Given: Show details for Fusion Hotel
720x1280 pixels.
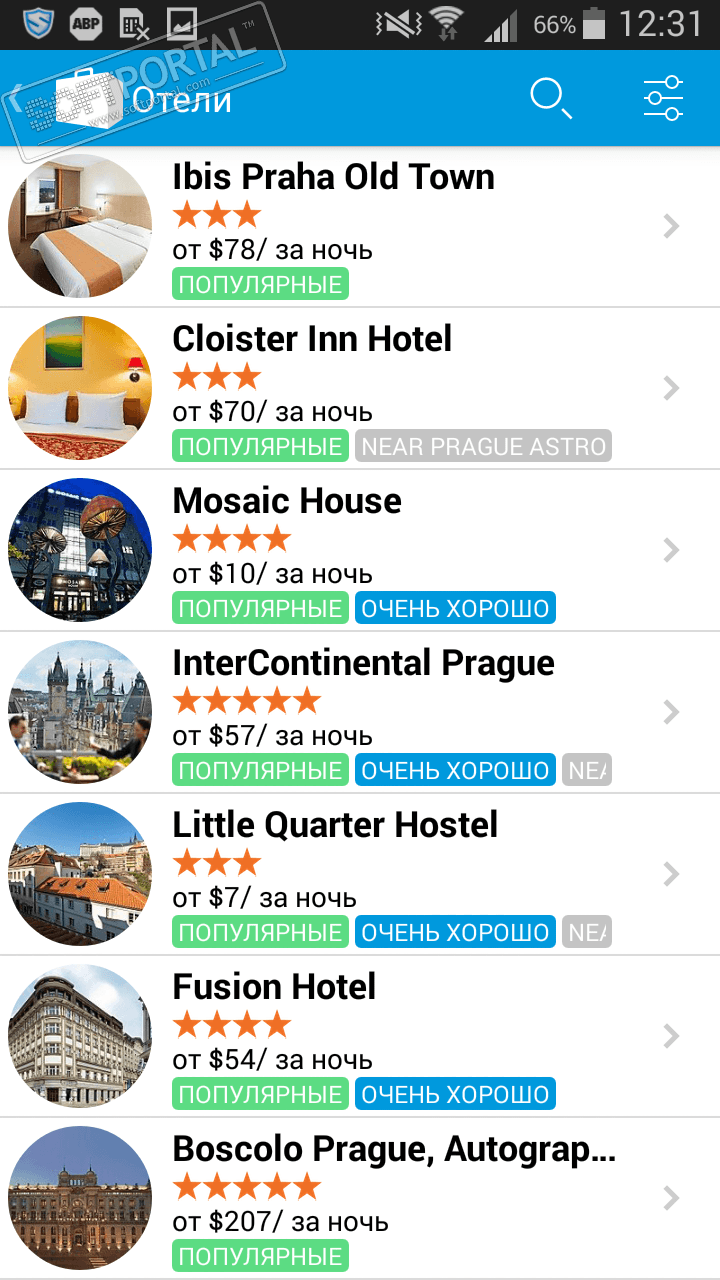Looking at the screenshot, I should pyautogui.click(x=274, y=988).
